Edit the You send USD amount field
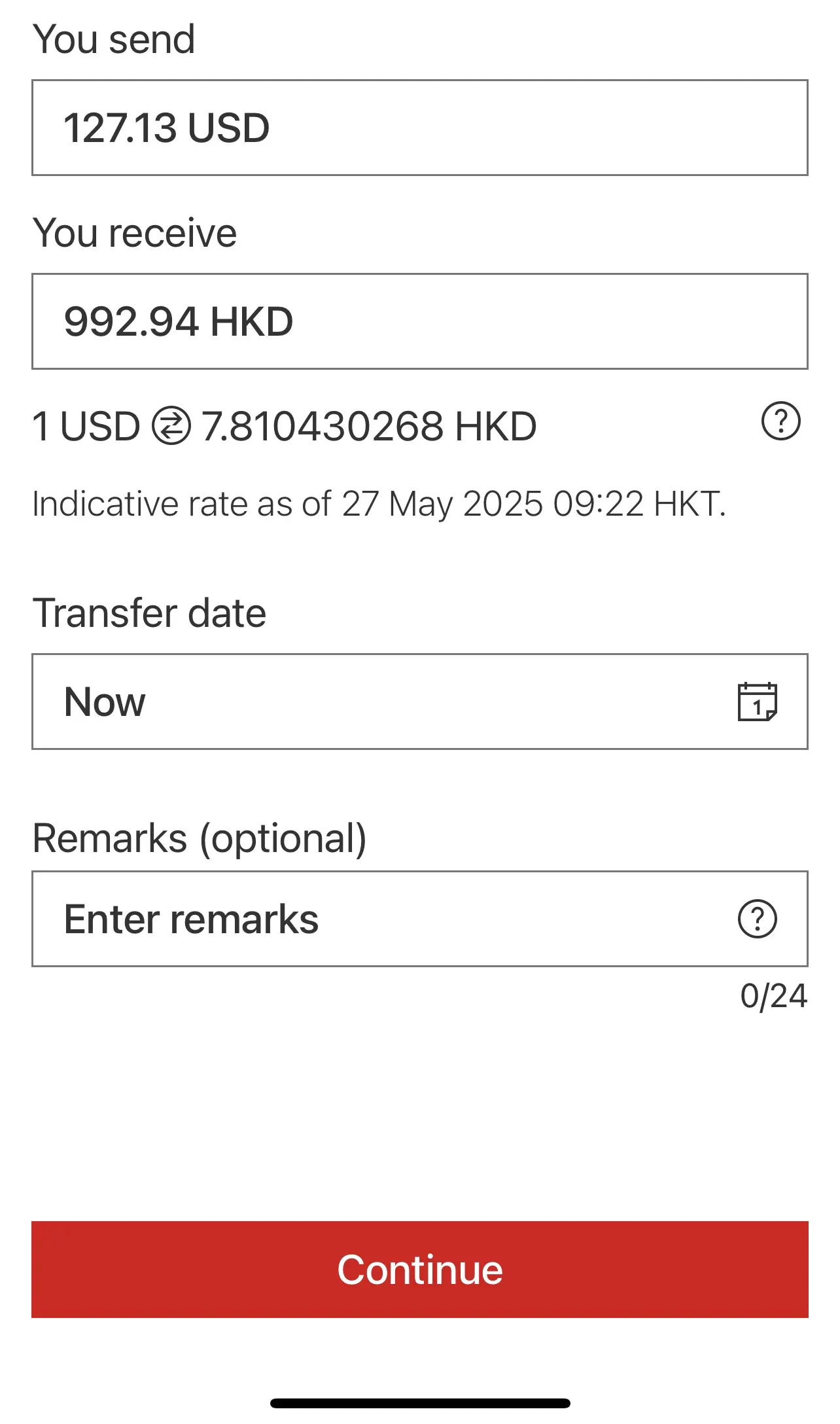 (420, 128)
